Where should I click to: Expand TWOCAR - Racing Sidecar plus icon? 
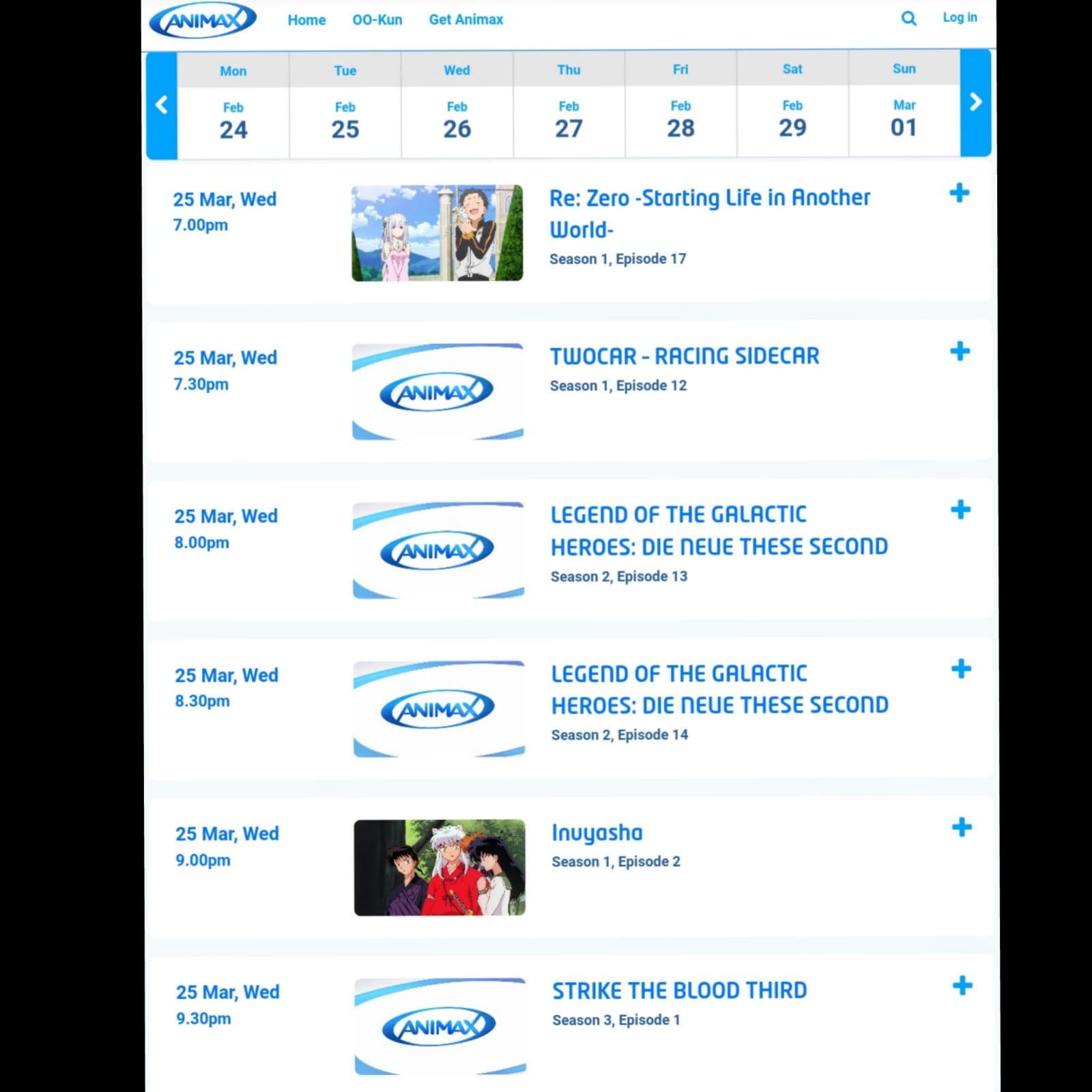point(960,351)
